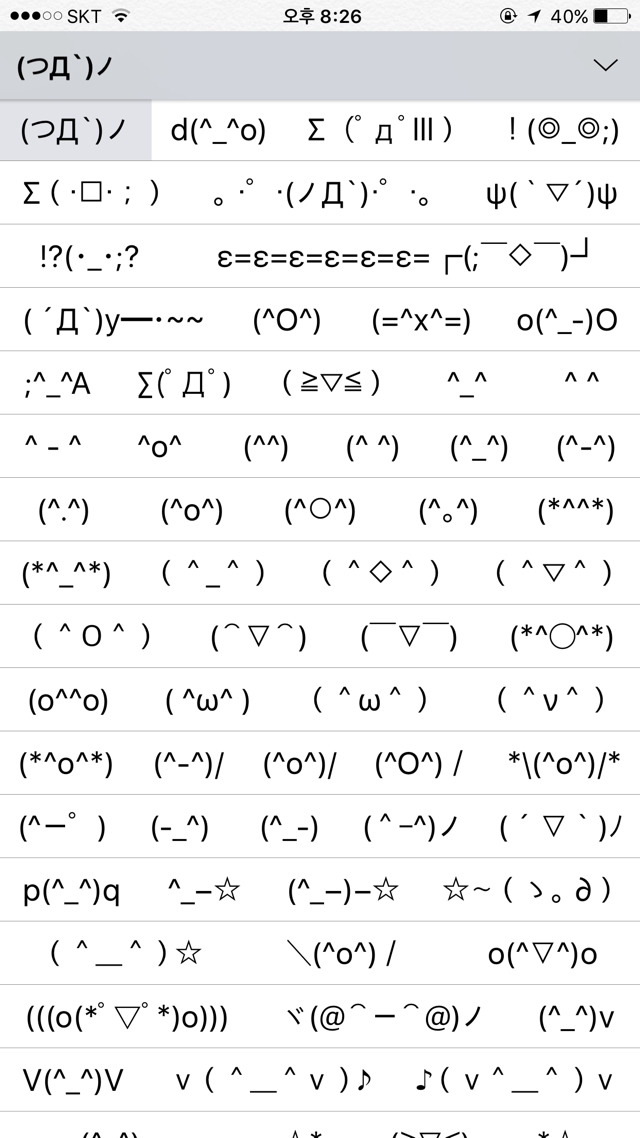
Task: Choose the *\(^o^)/* cheering emoticon
Action: point(564,764)
